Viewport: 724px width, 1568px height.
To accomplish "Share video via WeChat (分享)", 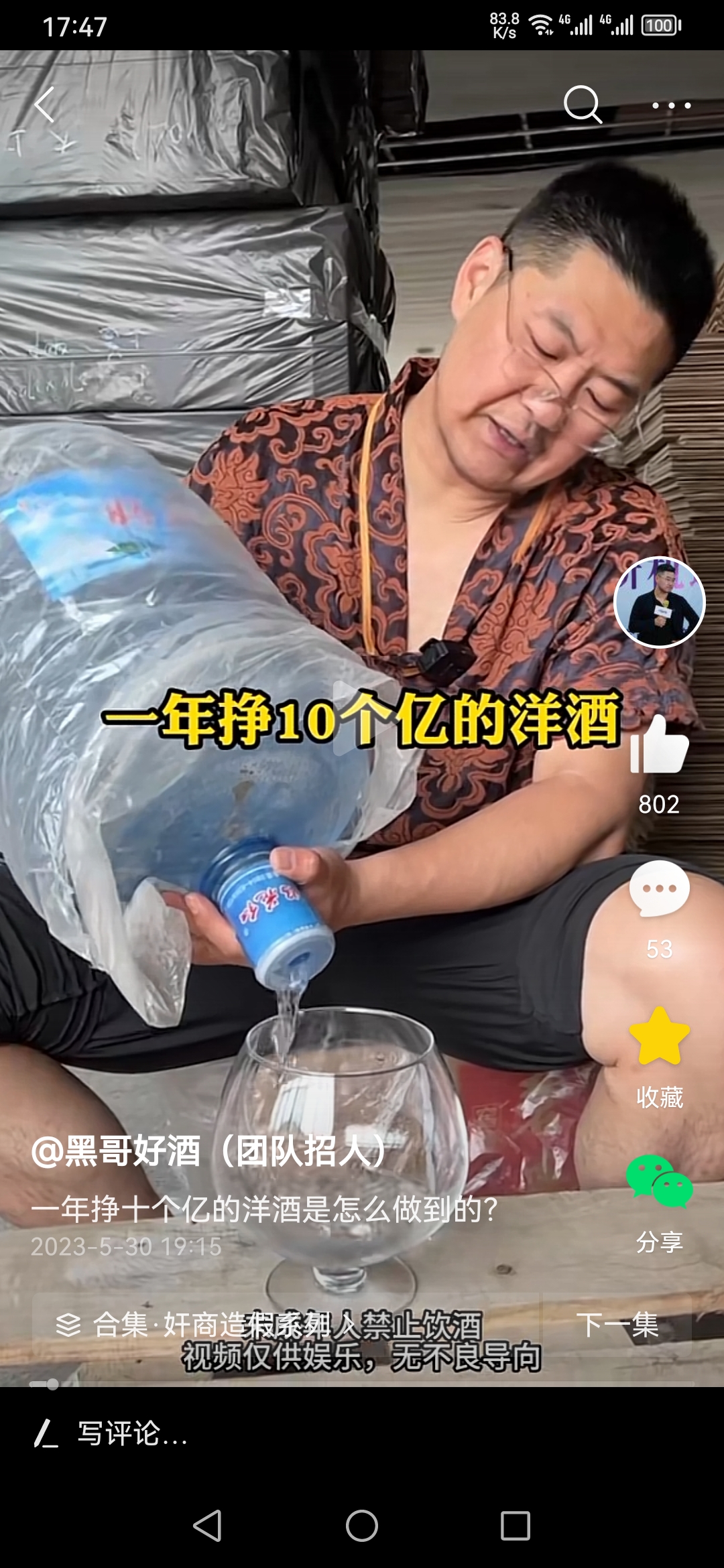I will tap(659, 1182).
